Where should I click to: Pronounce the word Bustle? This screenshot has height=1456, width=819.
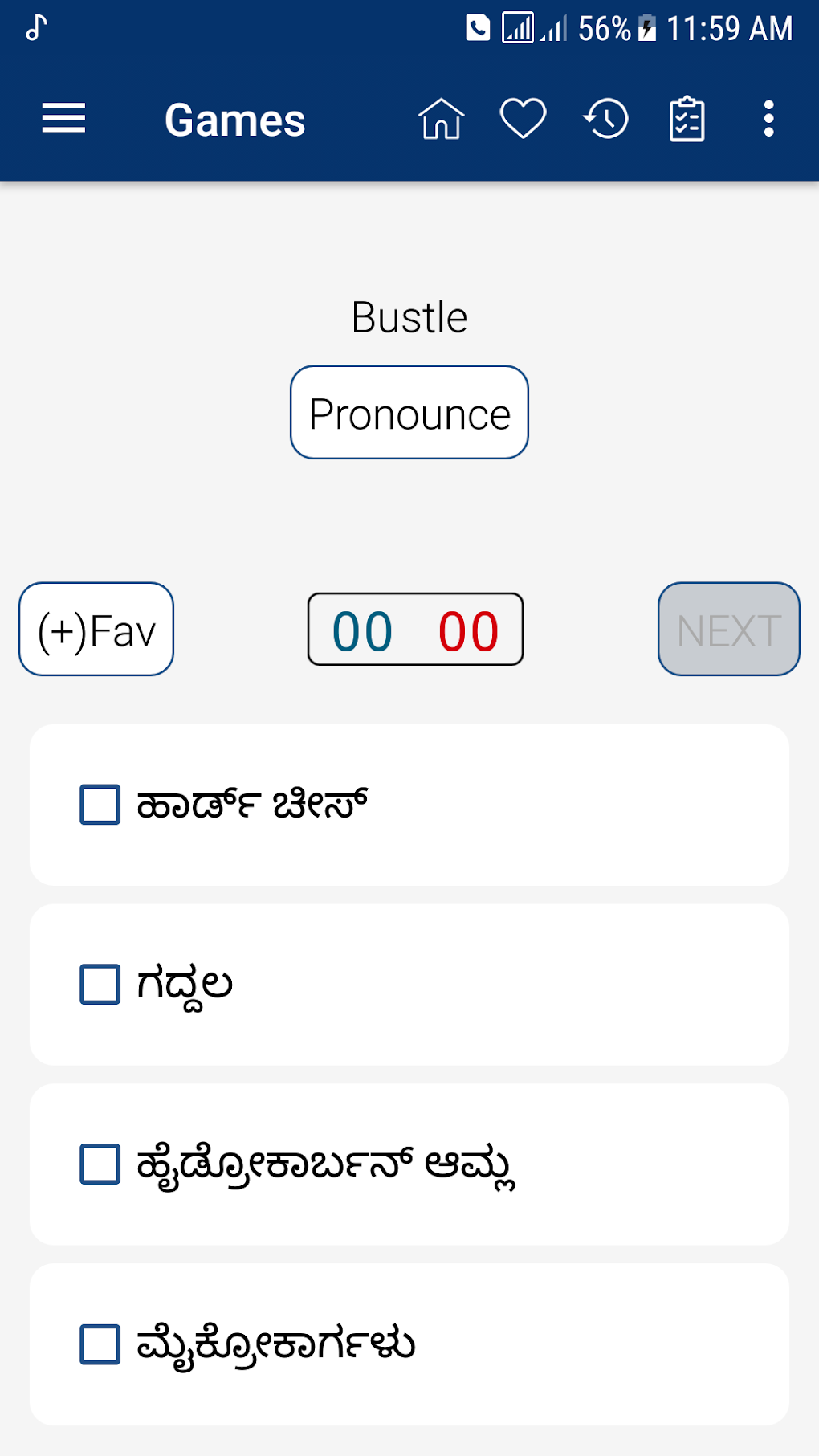[x=409, y=413]
